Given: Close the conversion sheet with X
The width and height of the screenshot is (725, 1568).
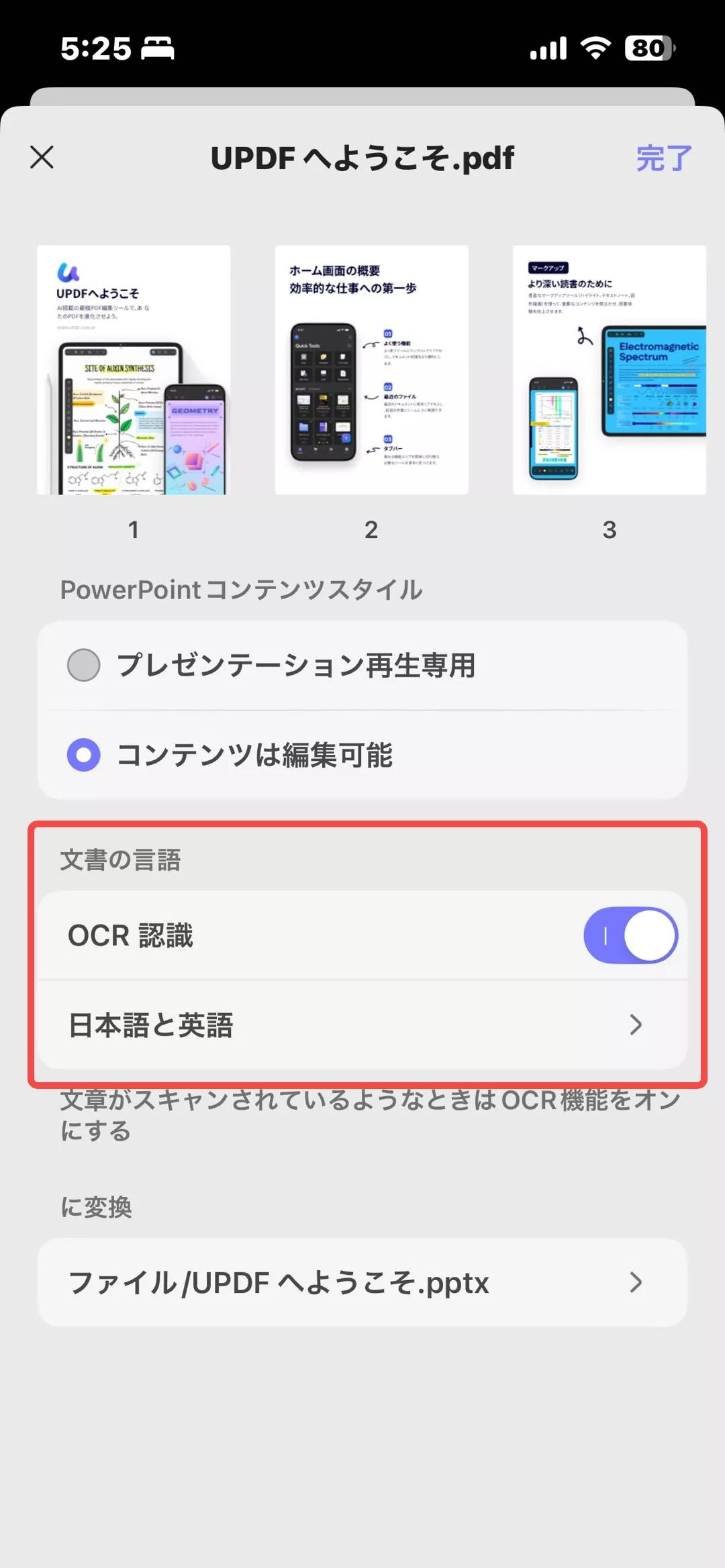Looking at the screenshot, I should click(x=42, y=158).
